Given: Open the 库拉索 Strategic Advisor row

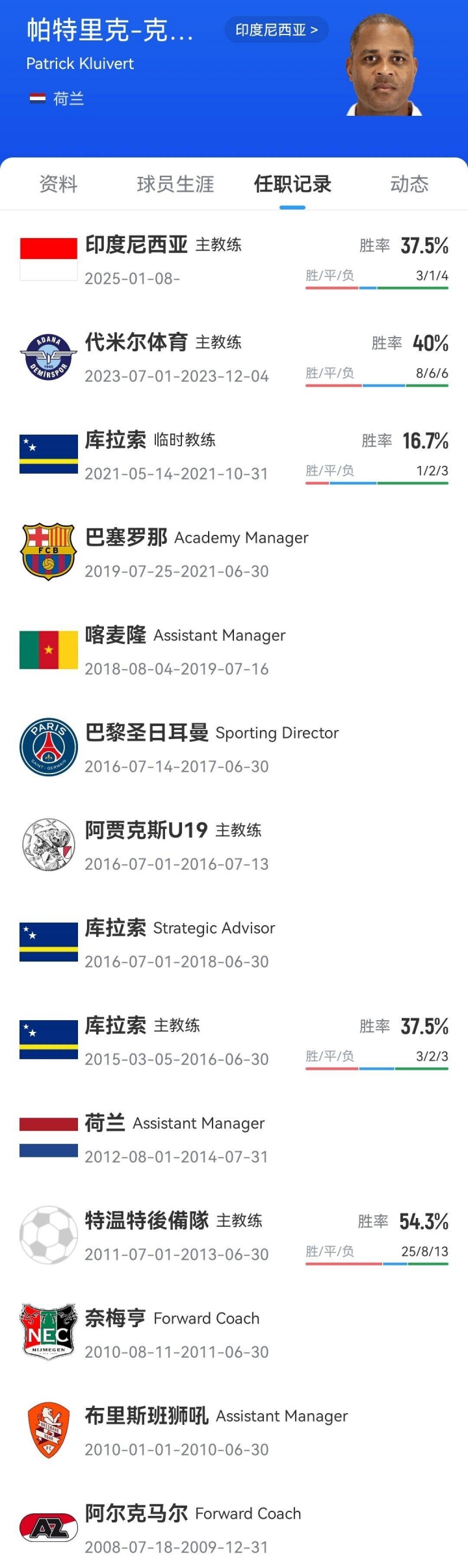Looking at the screenshot, I should [234, 943].
